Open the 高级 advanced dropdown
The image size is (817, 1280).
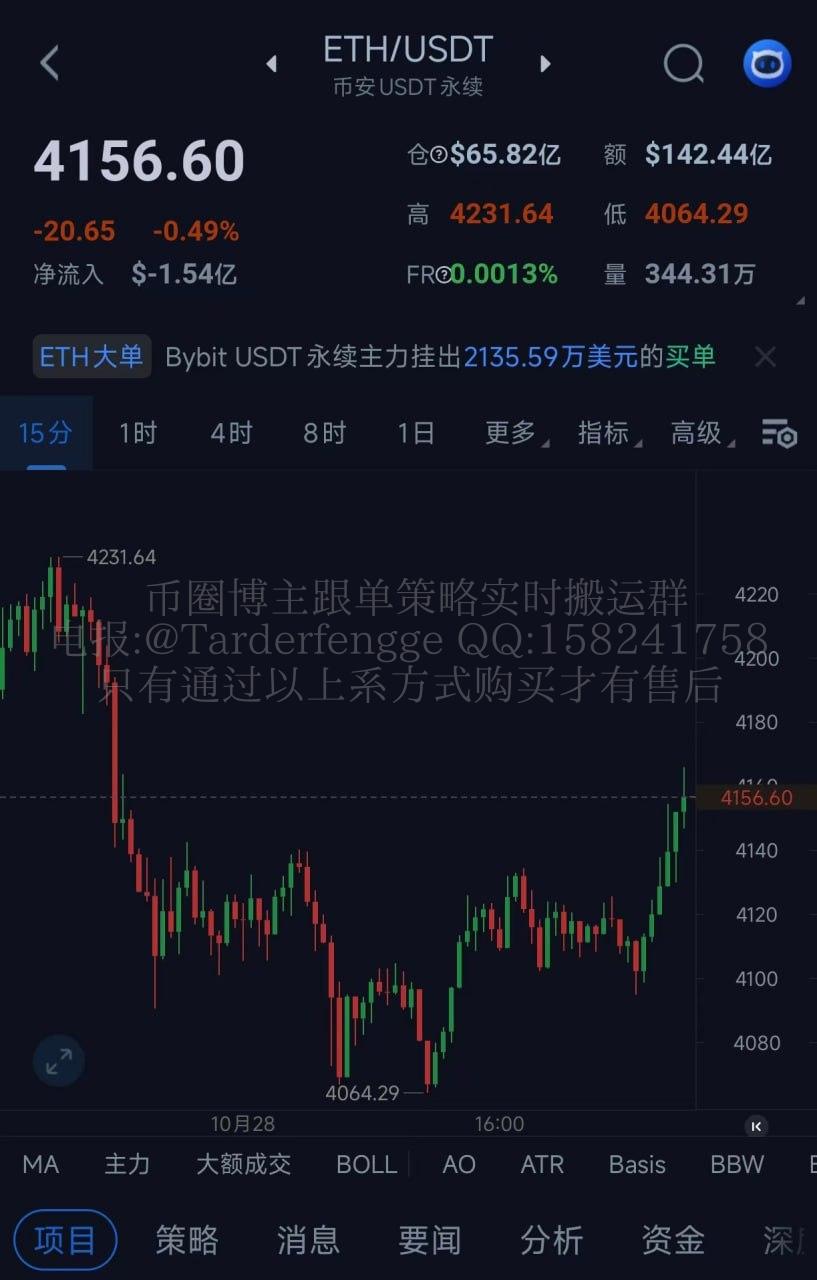700,433
